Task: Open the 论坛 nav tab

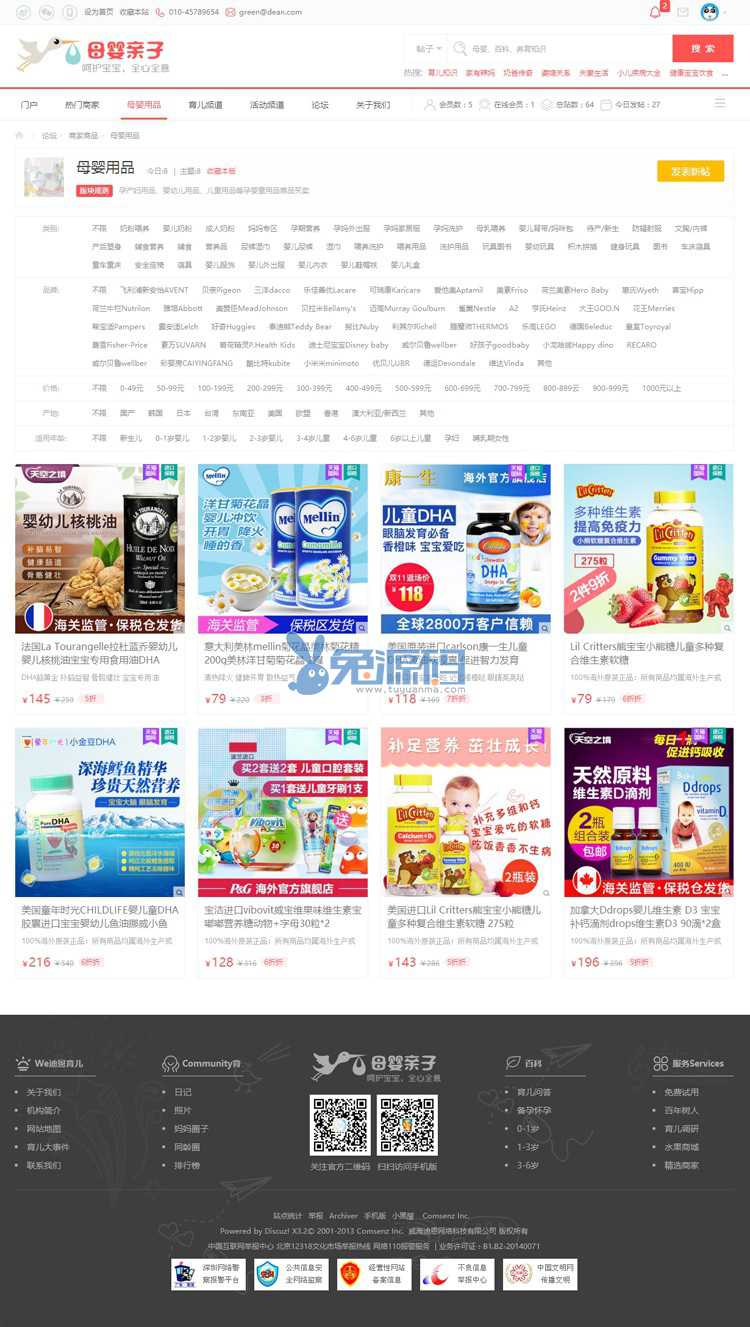Action: [x=319, y=104]
